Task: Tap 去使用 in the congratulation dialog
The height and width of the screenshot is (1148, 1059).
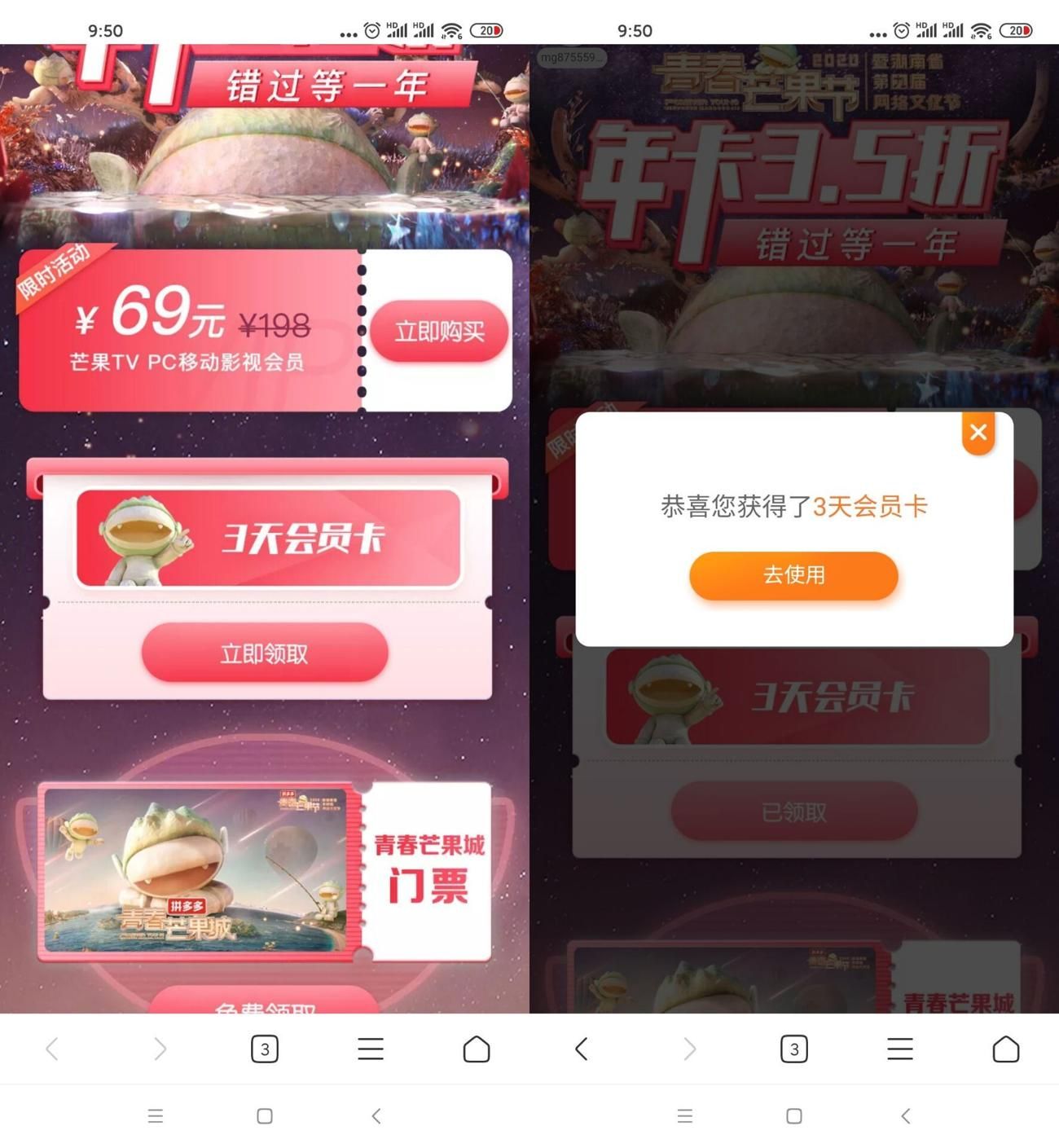Action: point(793,575)
